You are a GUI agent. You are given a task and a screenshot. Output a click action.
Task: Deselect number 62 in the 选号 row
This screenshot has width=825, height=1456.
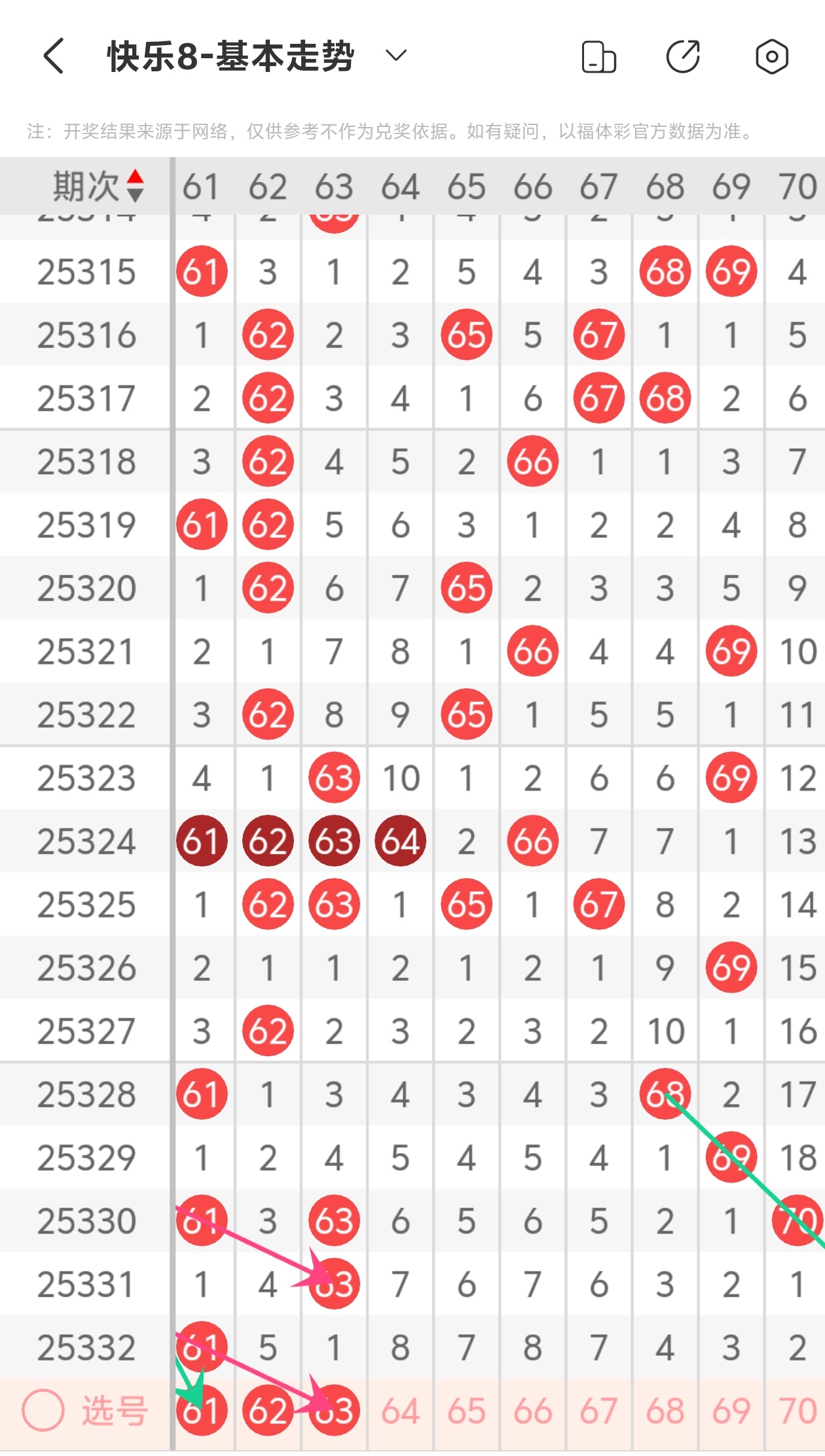click(x=268, y=1411)
